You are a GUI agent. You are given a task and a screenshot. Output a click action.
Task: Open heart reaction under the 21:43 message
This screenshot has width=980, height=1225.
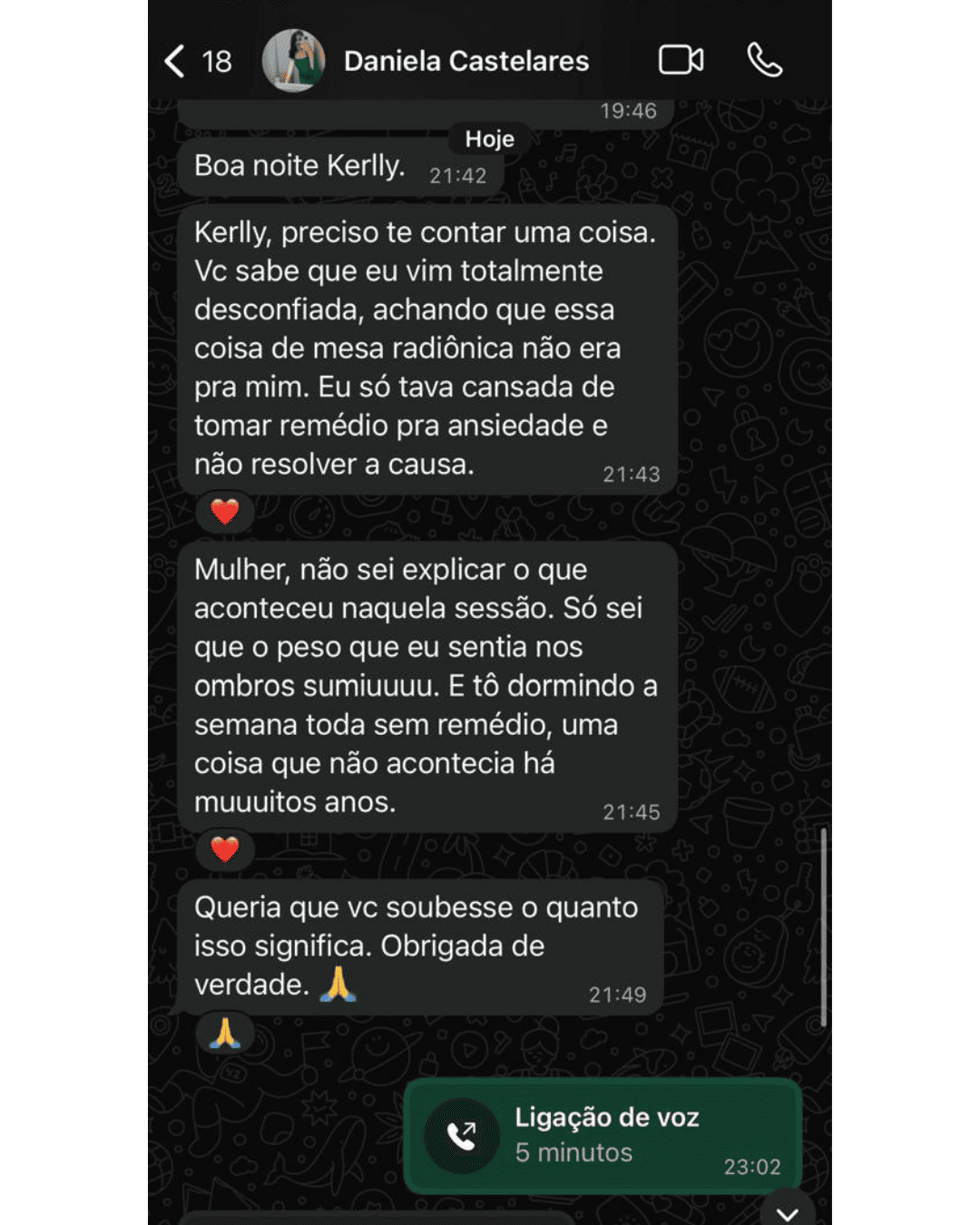[225, 512]
